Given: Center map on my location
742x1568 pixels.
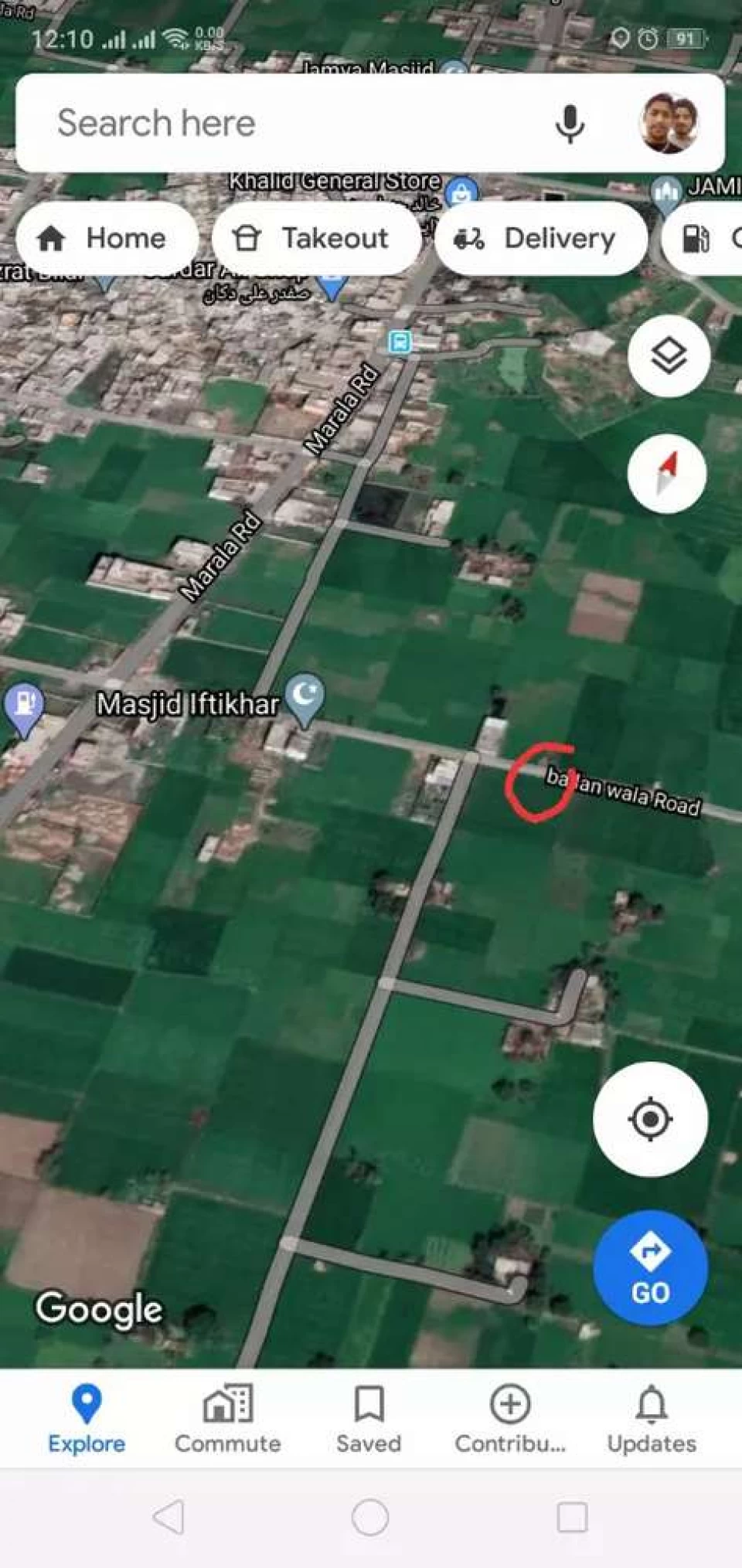Looking at the screenshot, I should tap(650, 1118).
